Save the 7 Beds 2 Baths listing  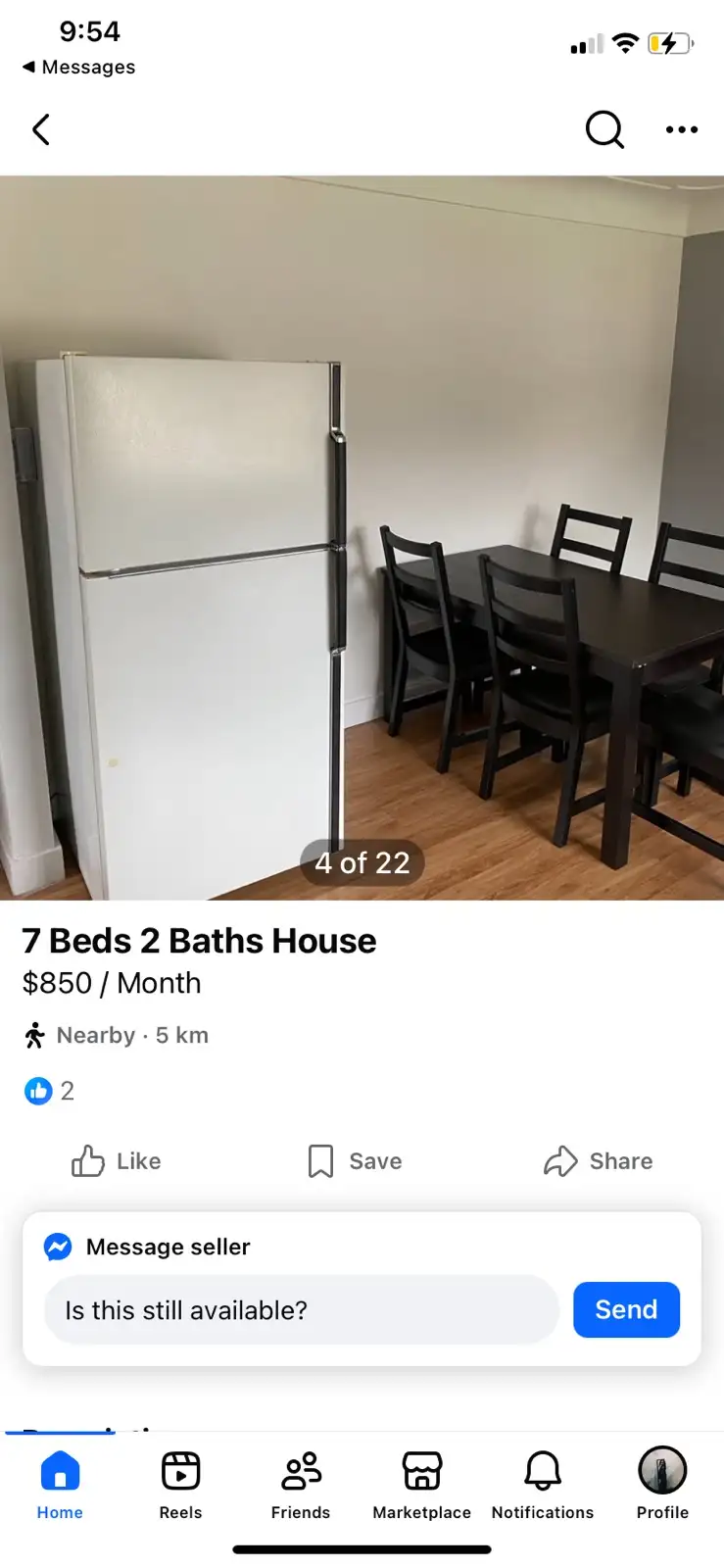tap(355, 1161)
